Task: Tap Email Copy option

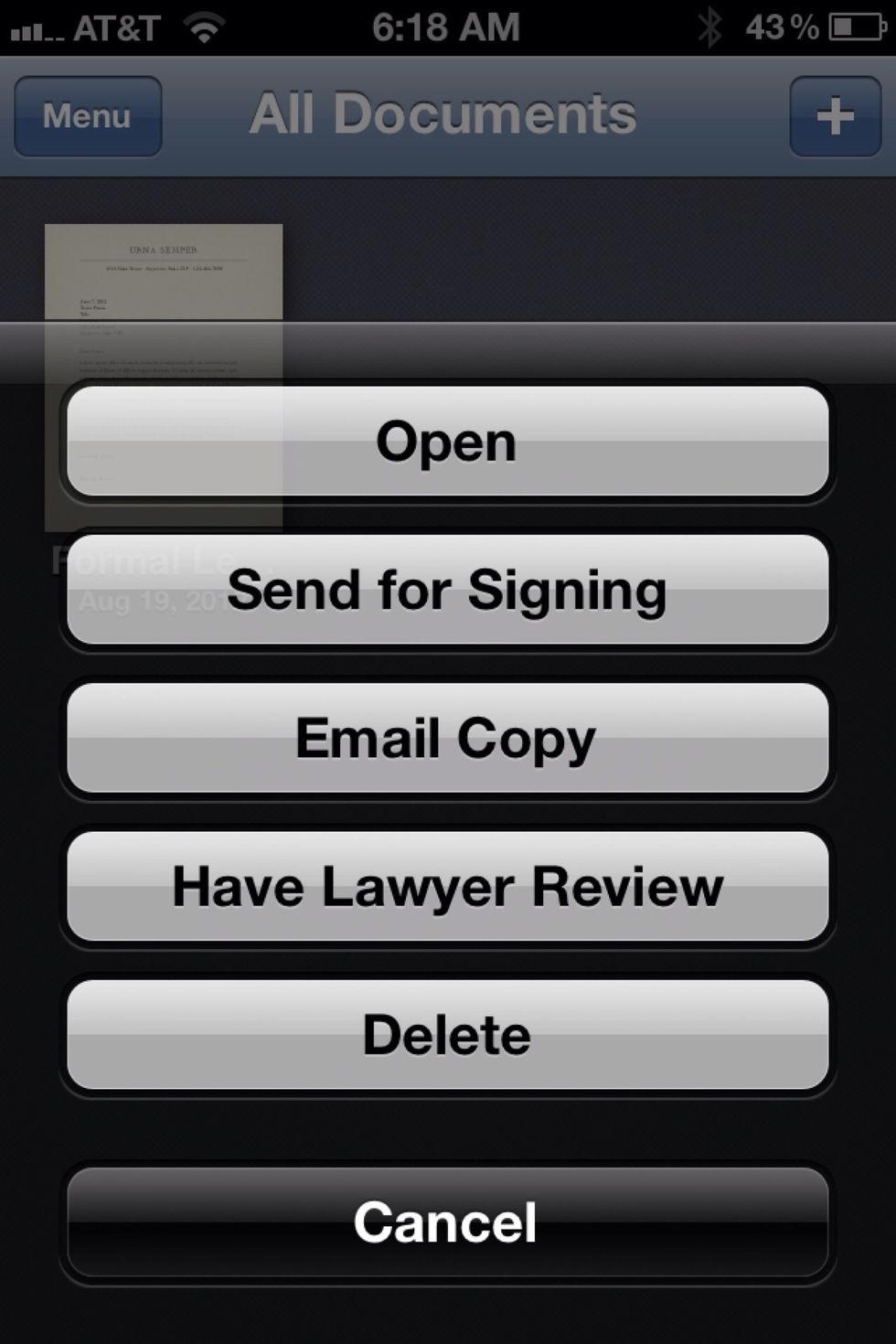Action: [447, 739]
